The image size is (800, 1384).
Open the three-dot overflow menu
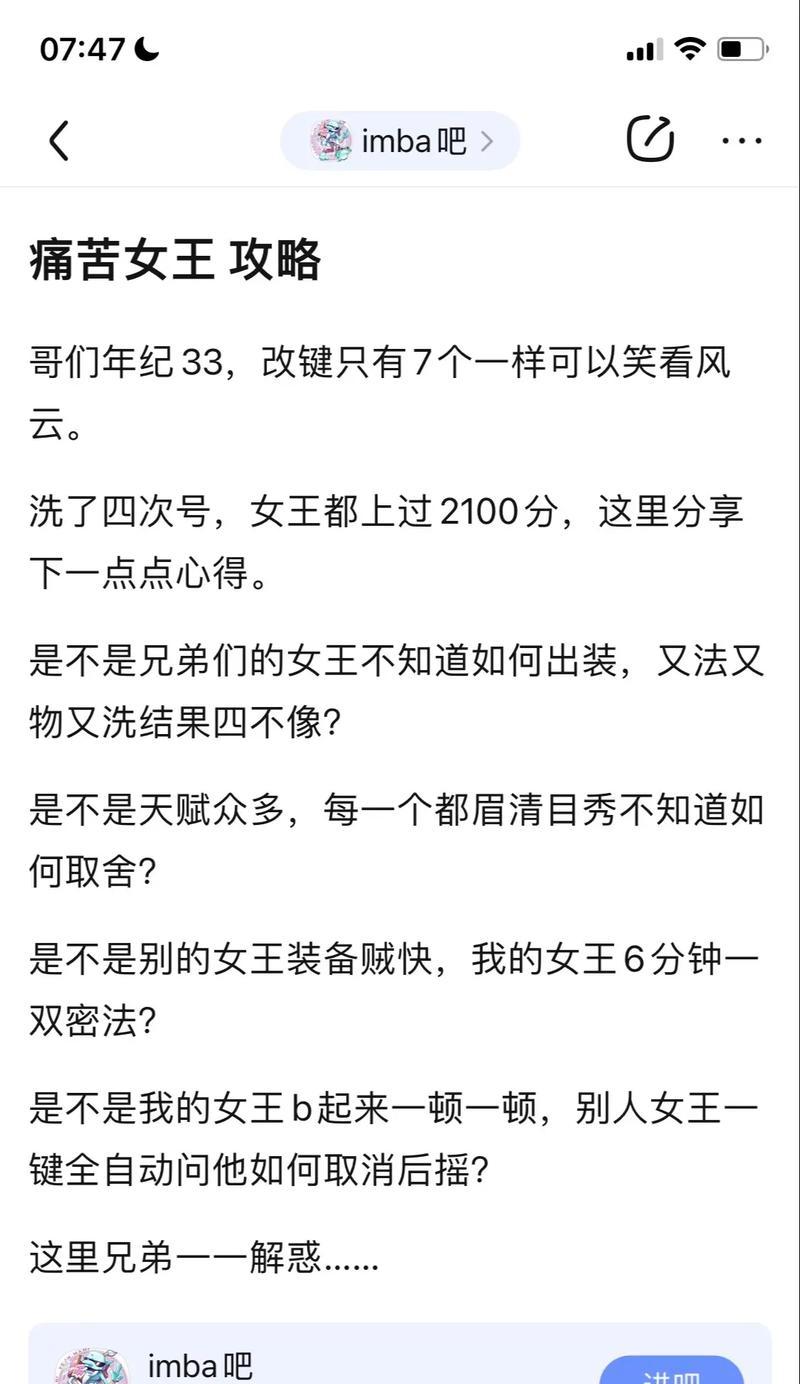[742, 140]
